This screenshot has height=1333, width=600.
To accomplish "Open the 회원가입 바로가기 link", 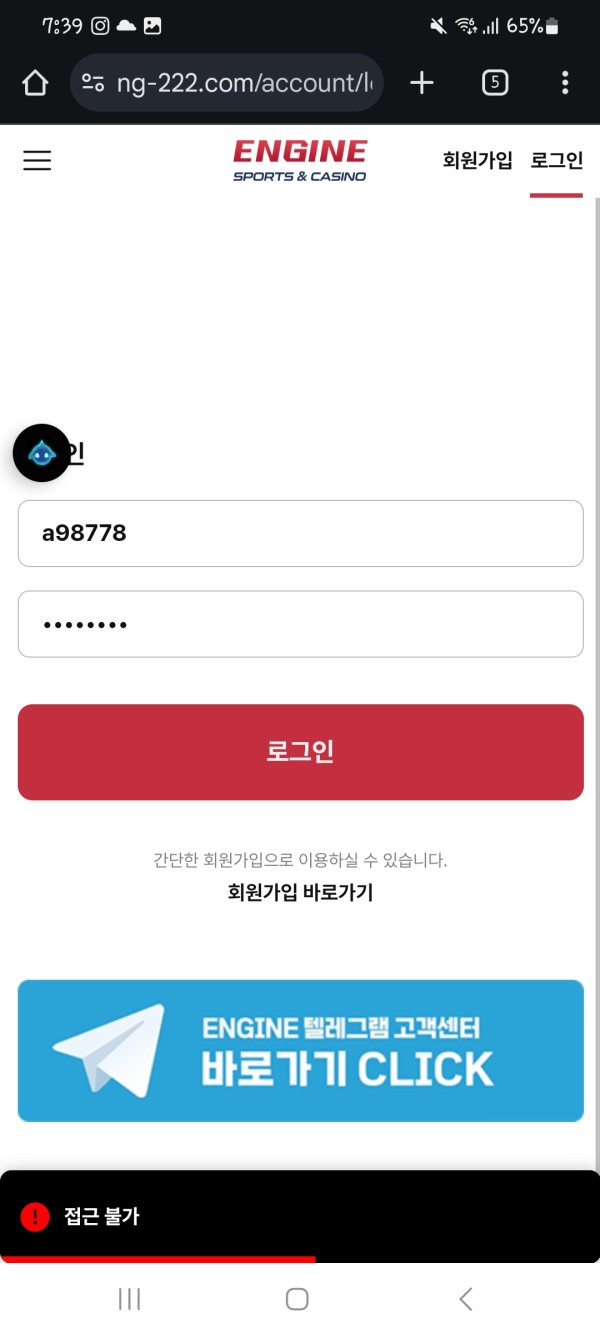I will click(300, 892).
